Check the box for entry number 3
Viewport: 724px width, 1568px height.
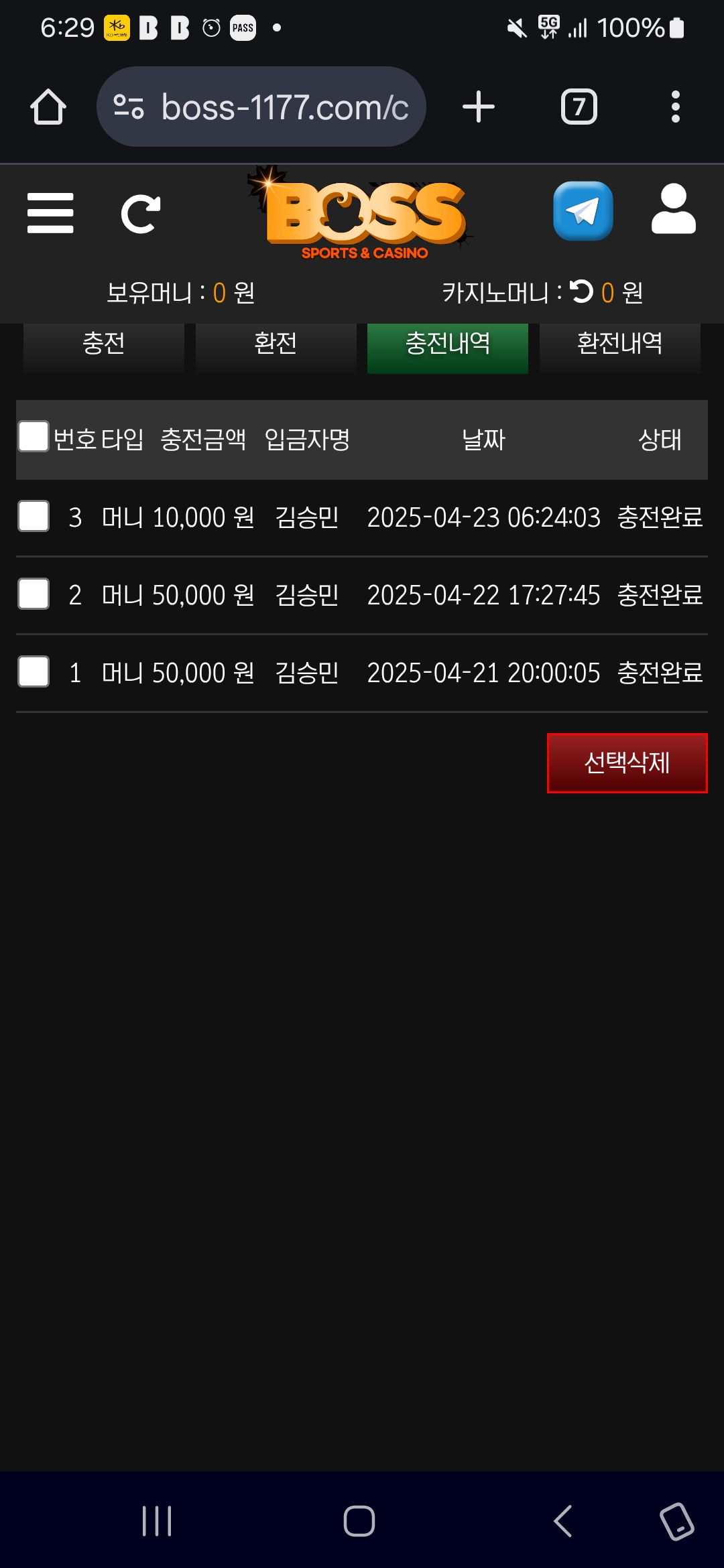34,517
